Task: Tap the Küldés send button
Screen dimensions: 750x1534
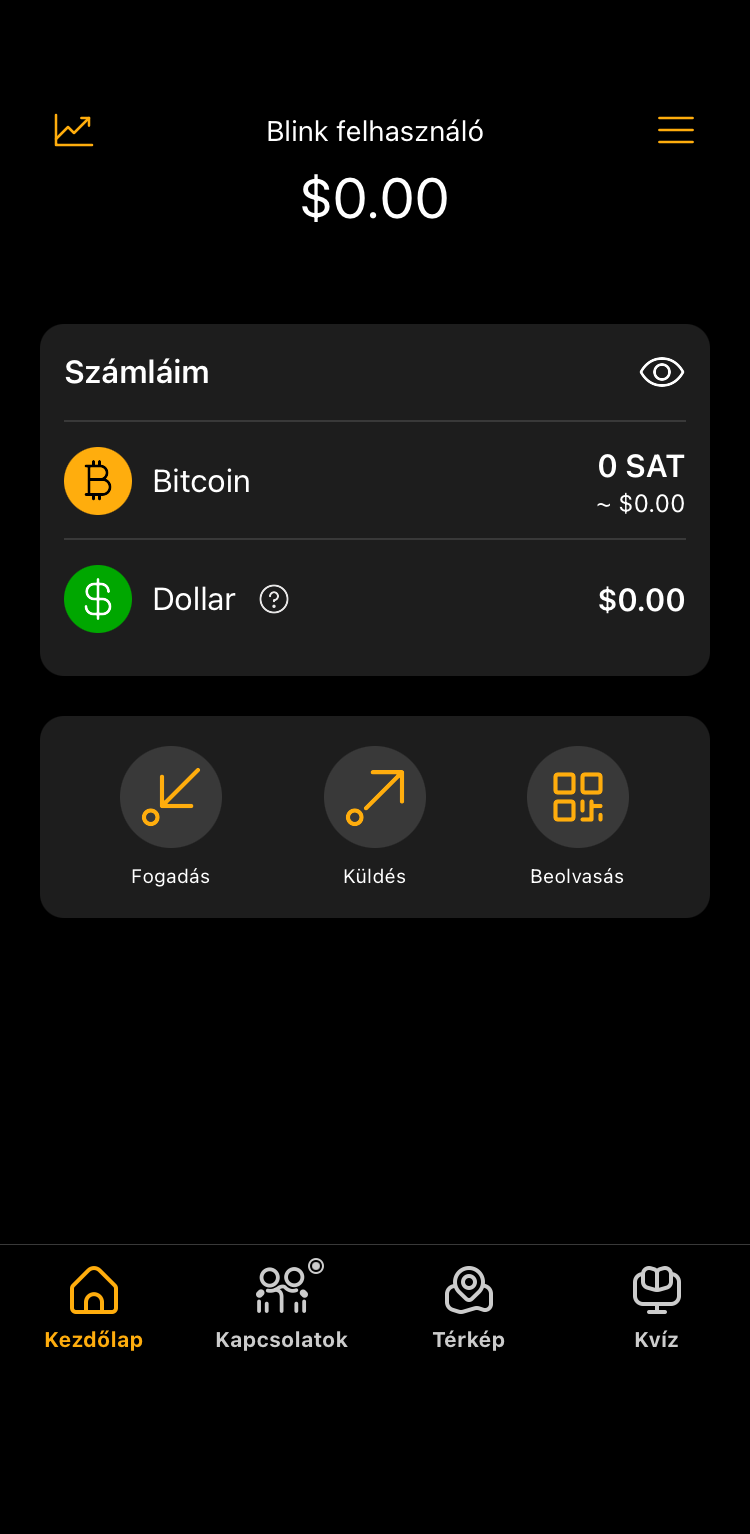Action: click(375, 797)
